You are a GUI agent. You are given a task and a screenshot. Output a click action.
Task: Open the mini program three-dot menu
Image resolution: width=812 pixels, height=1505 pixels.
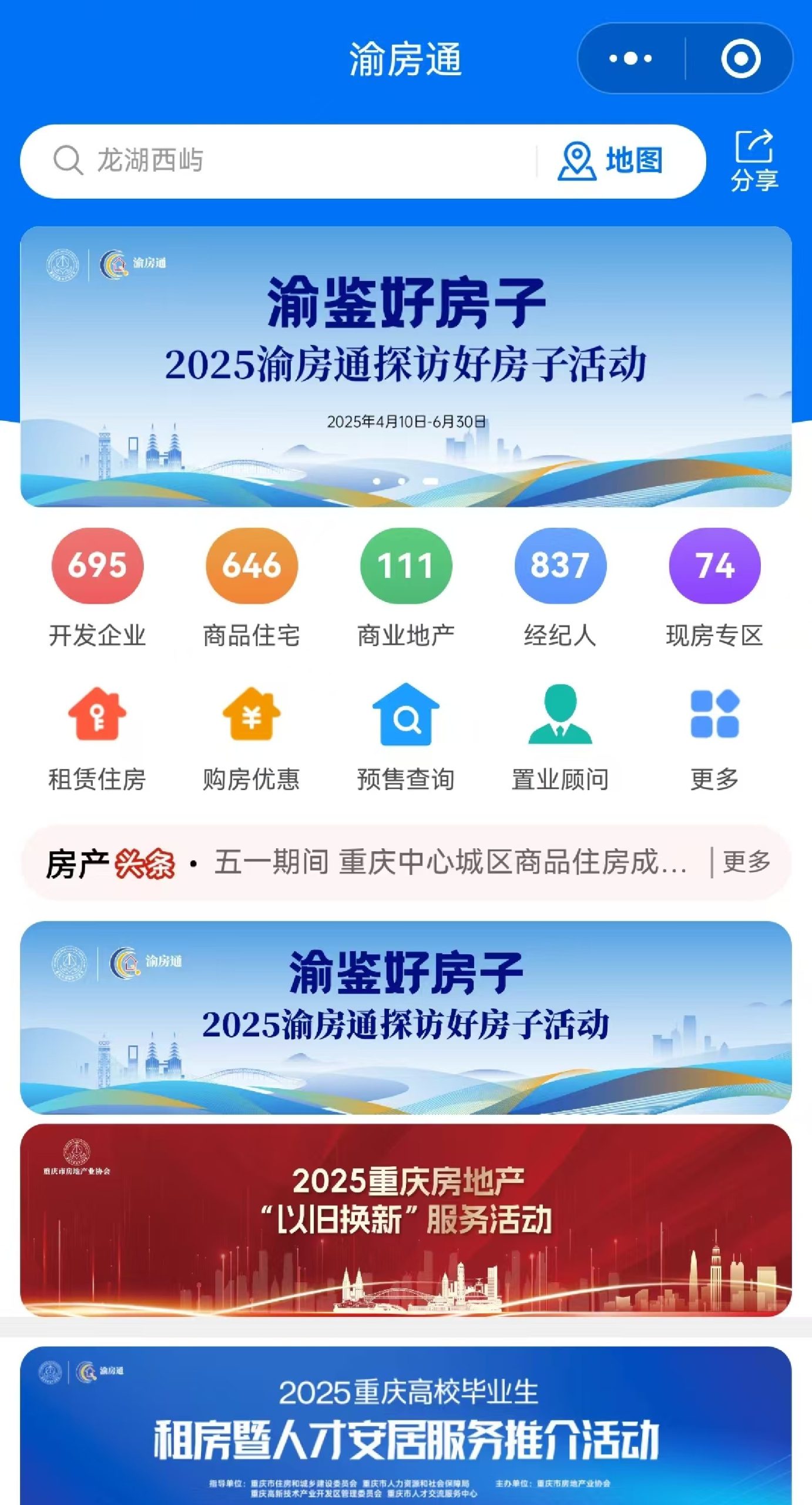[x=630, y=58]
